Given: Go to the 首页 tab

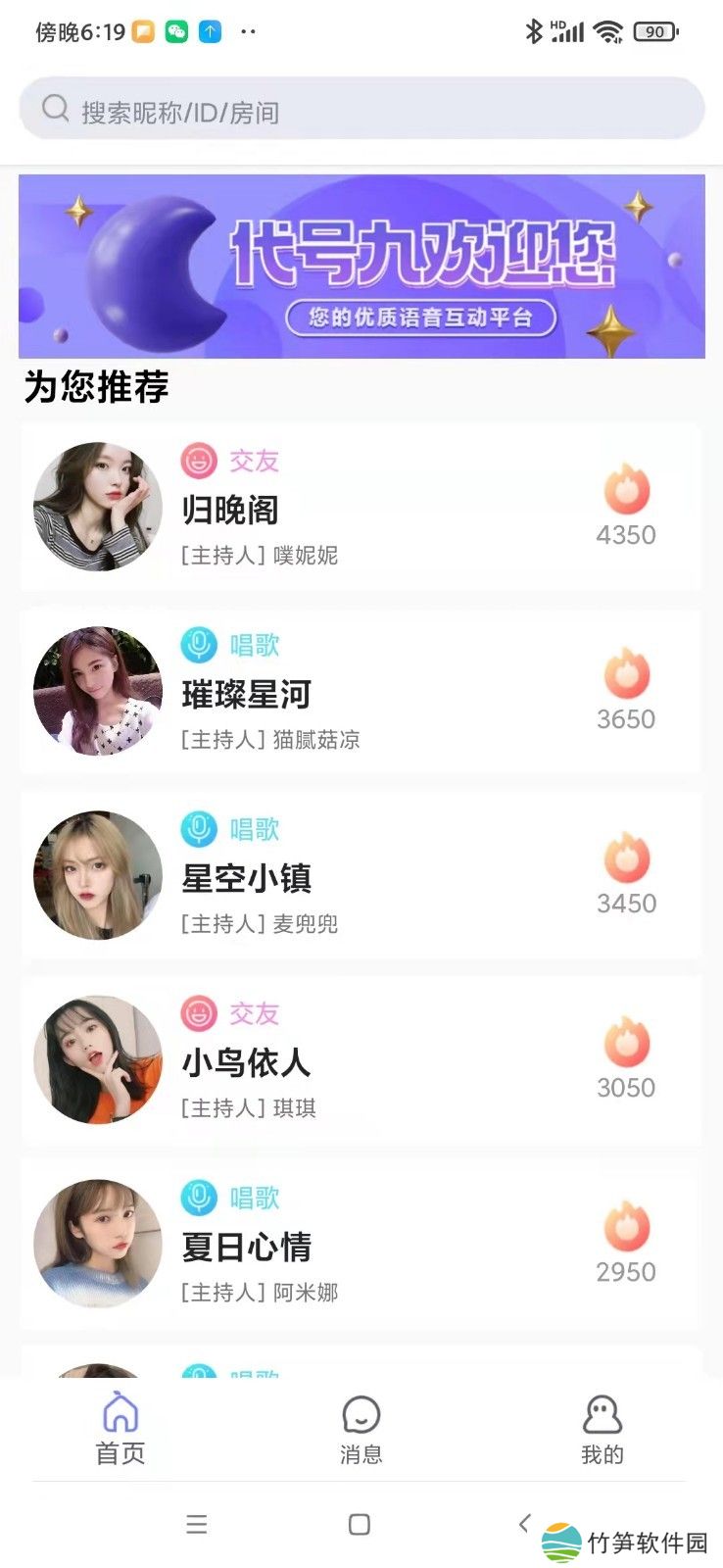Looking at the screenshot, I should pyautogui.click(x=120, y=1430).
